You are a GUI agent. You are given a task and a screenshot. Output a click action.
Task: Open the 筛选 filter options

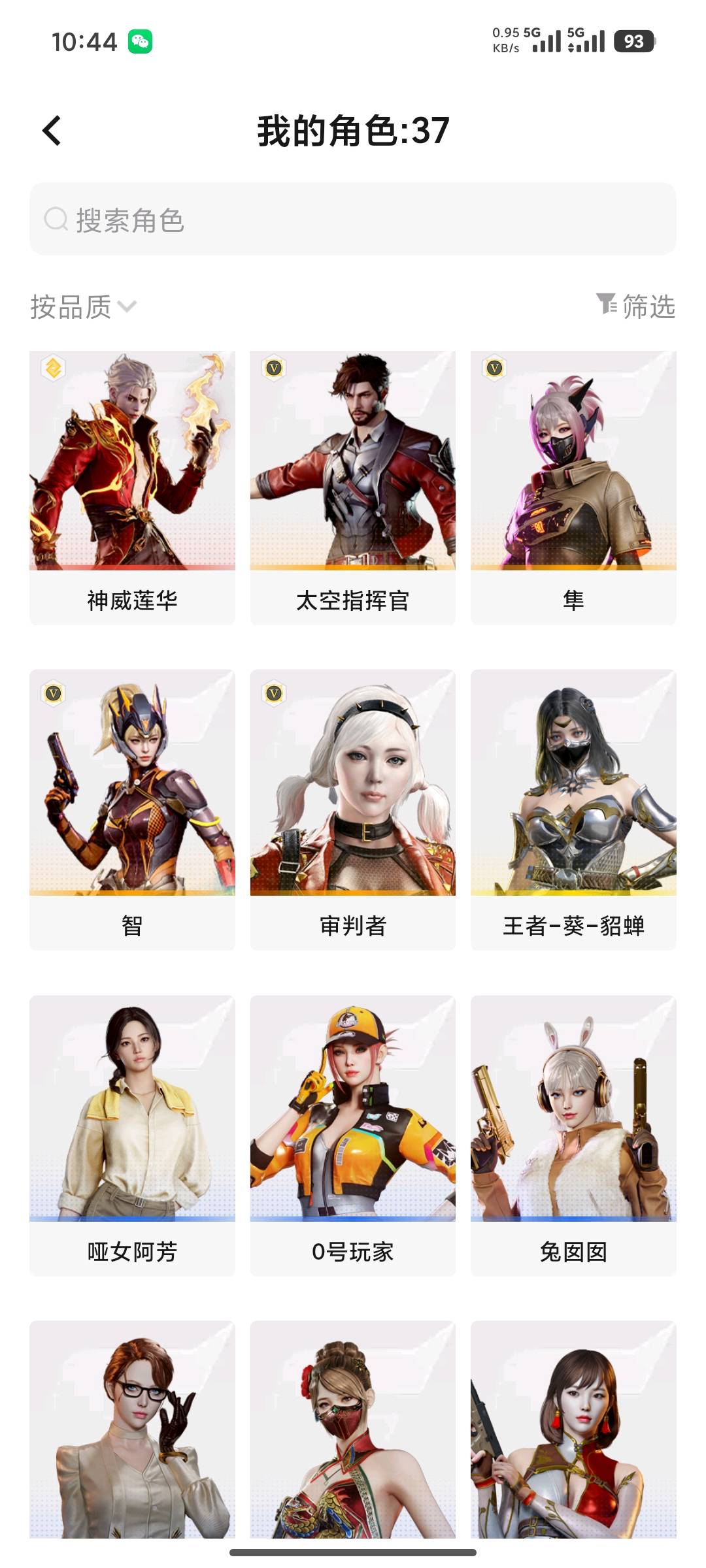click(636, 306)
